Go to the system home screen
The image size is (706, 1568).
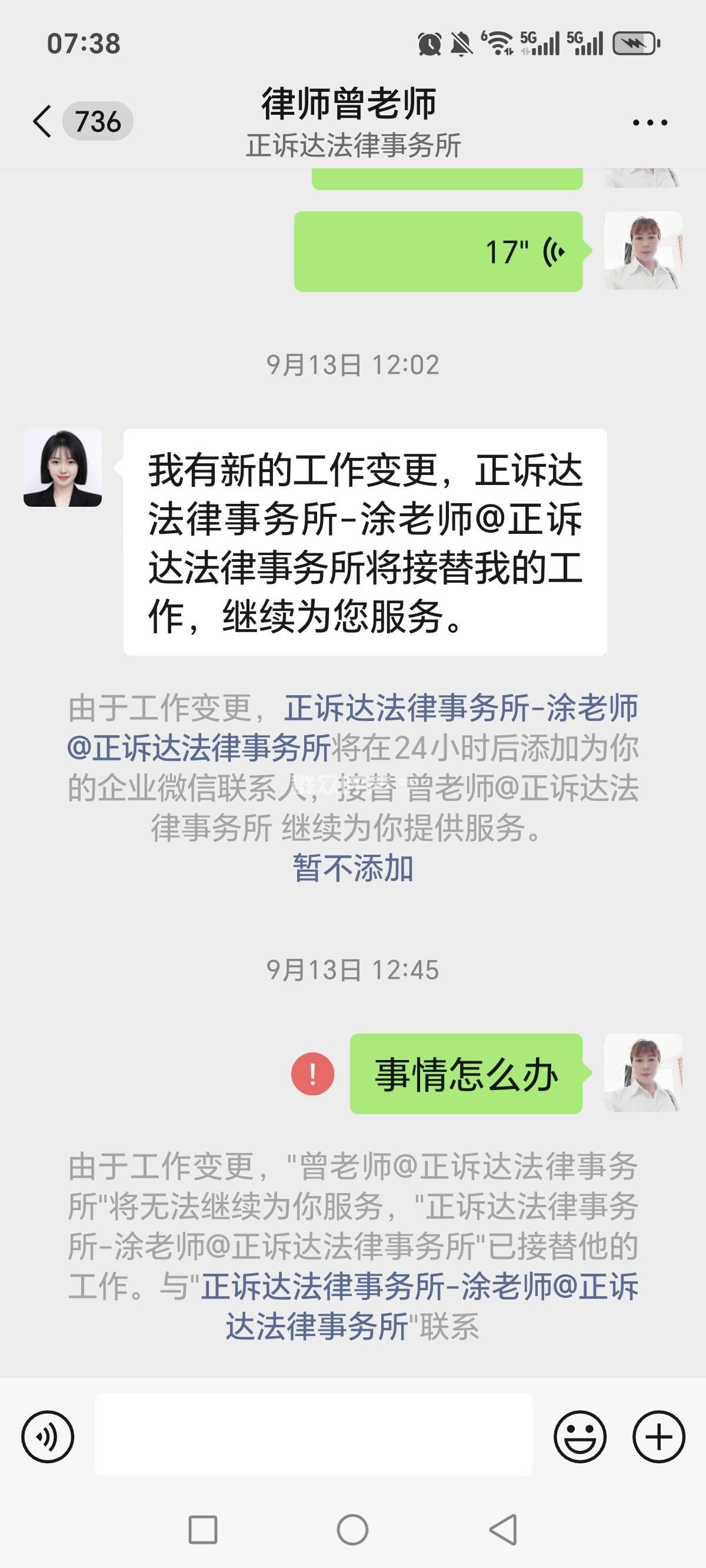[352, 1530]
